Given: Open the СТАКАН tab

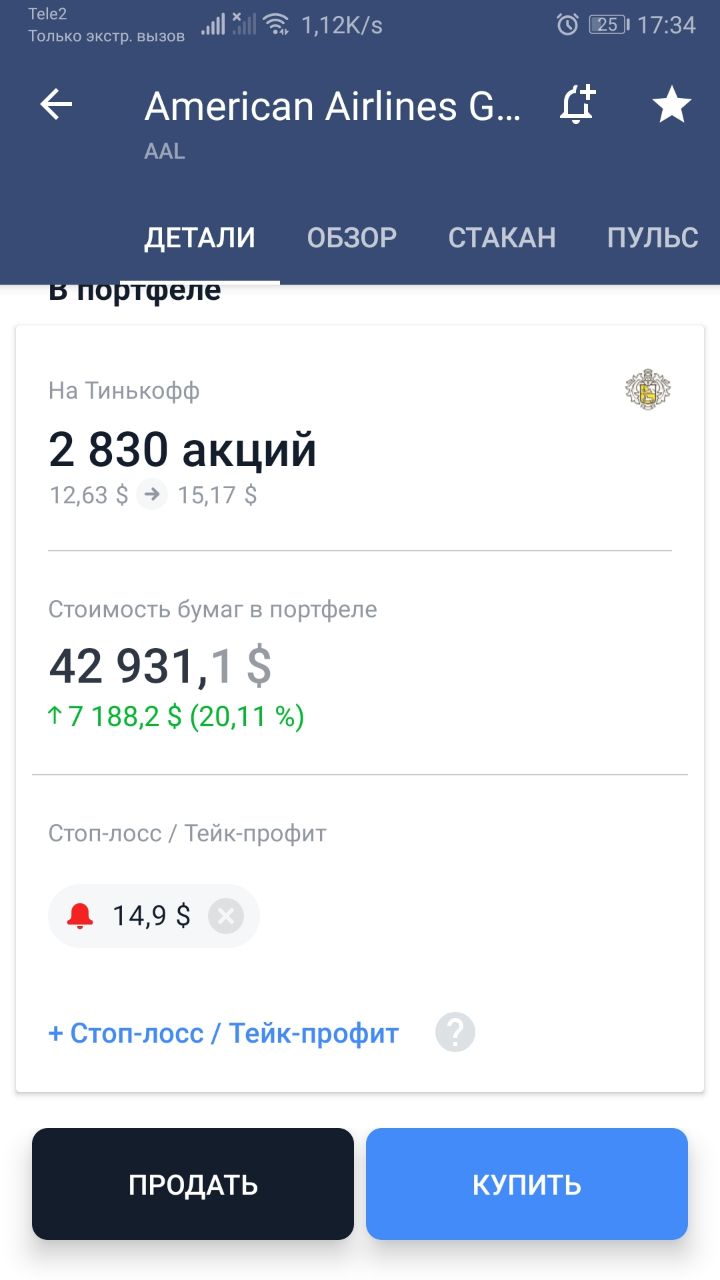Looking at the screenshot, I should [x=502, y=238].
